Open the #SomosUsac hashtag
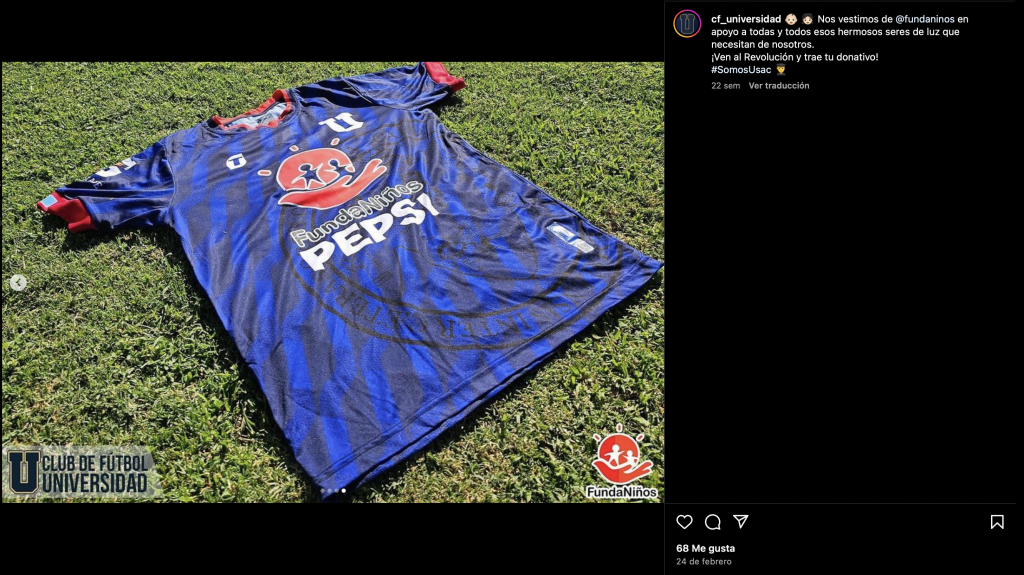The height and width of the screenshot is (575, 1024). point(741,70)
